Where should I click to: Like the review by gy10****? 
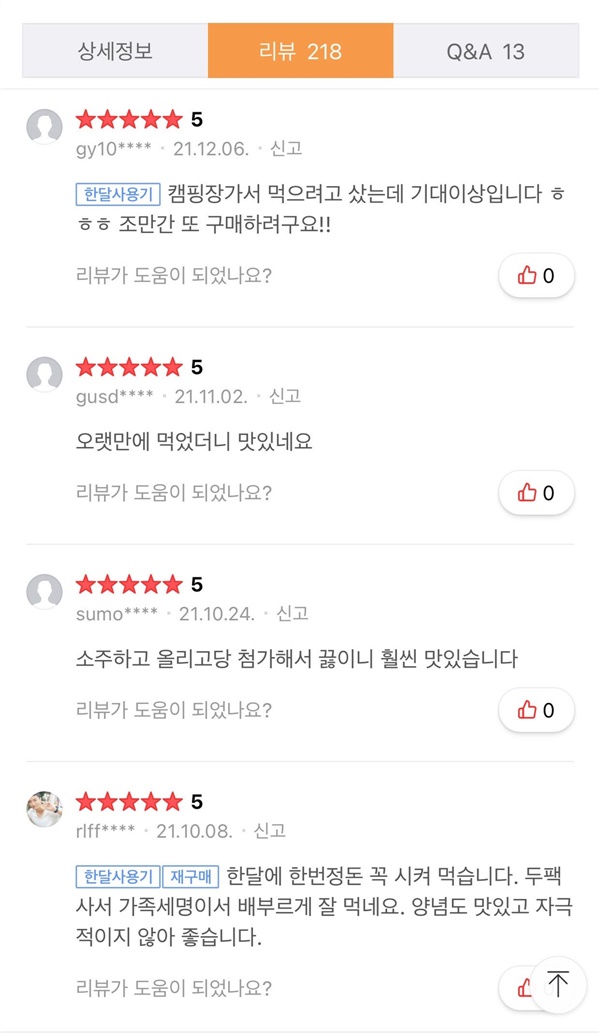(x=536, y=276)
